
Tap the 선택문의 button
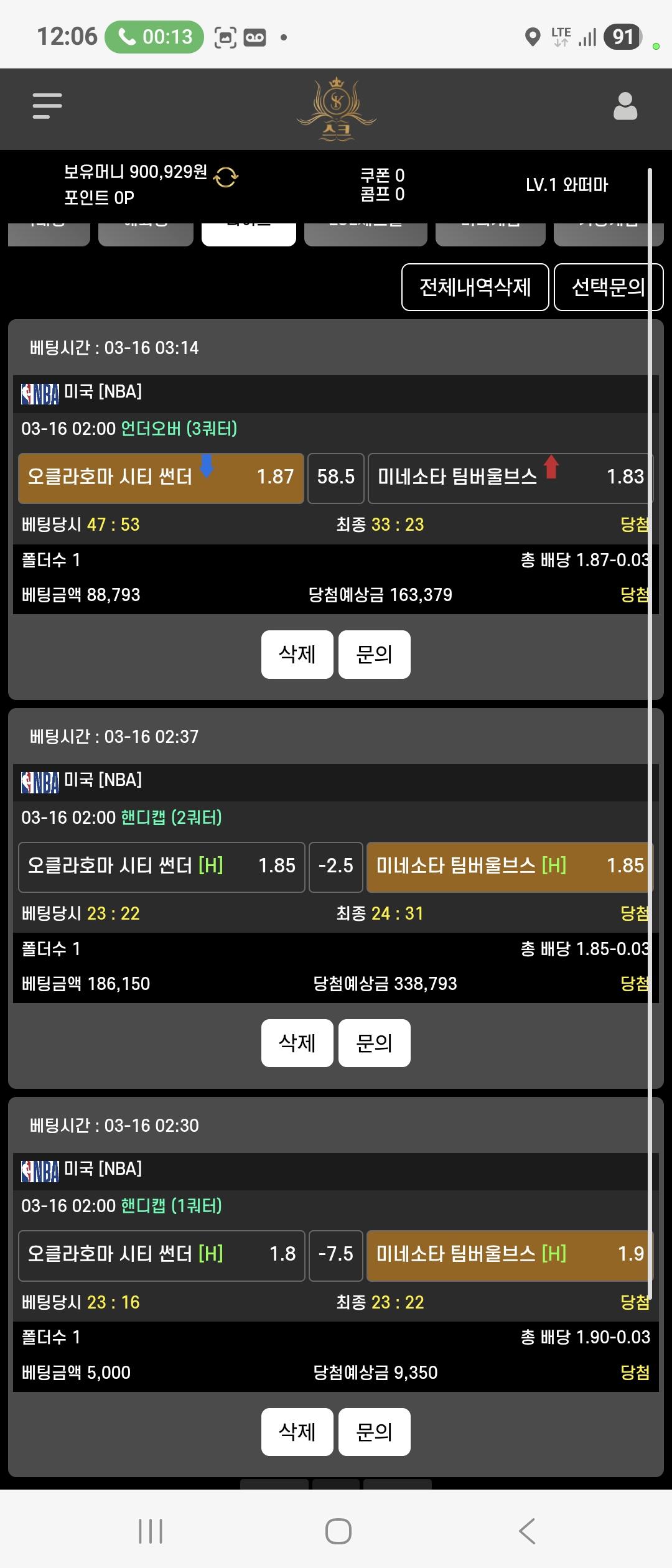(608, 287)
